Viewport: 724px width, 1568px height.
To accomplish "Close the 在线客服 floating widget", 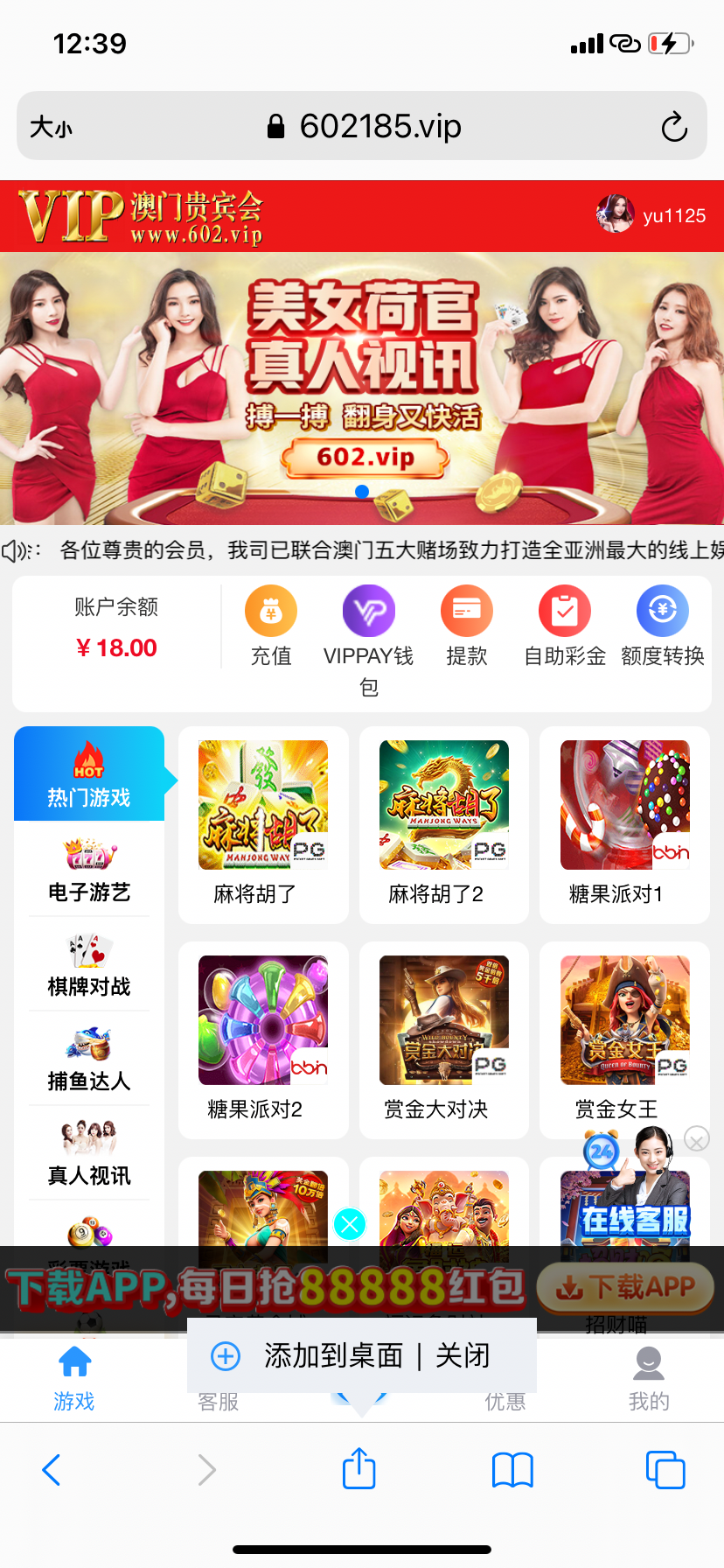I will coord(696,1139).
